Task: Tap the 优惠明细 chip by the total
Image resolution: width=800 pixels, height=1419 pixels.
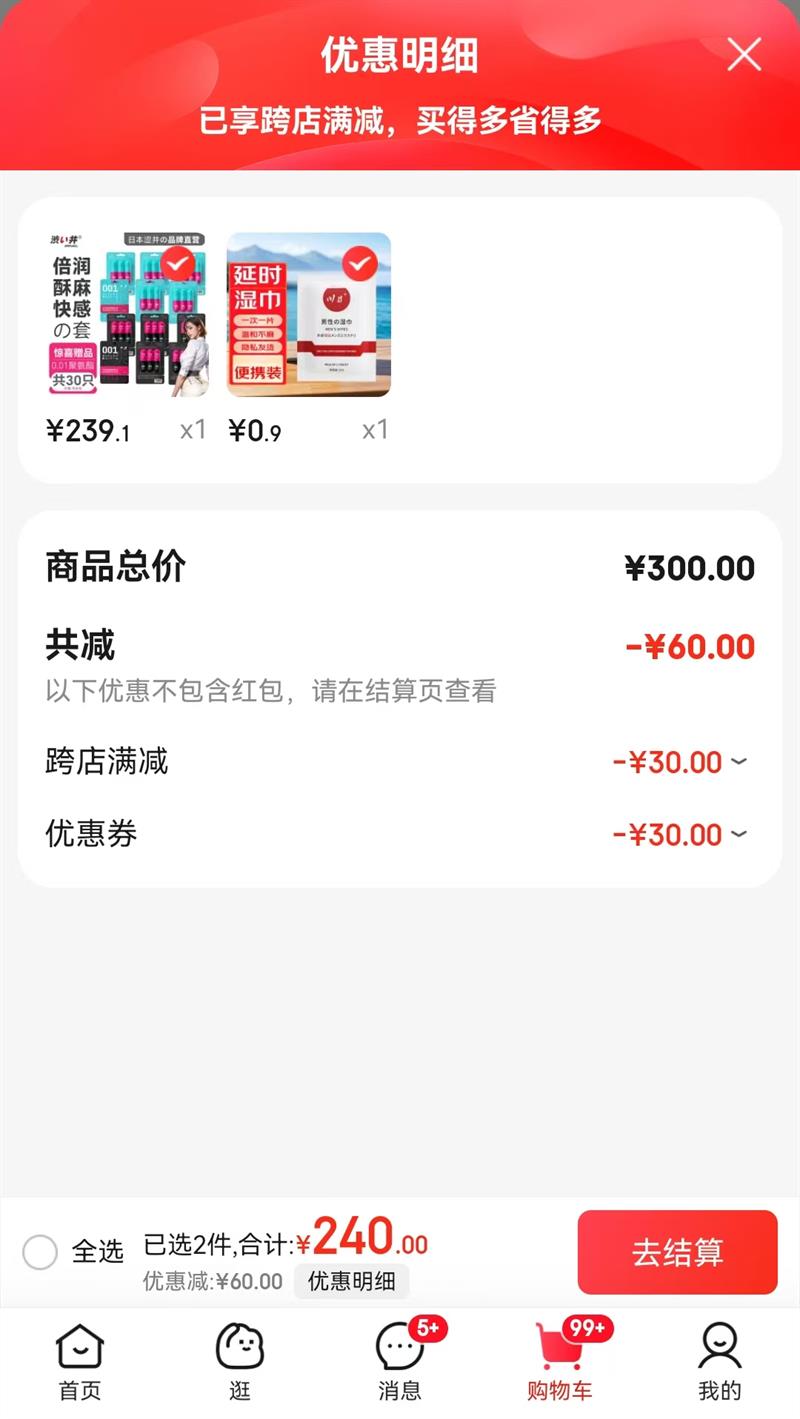Action: point(351,1281)
